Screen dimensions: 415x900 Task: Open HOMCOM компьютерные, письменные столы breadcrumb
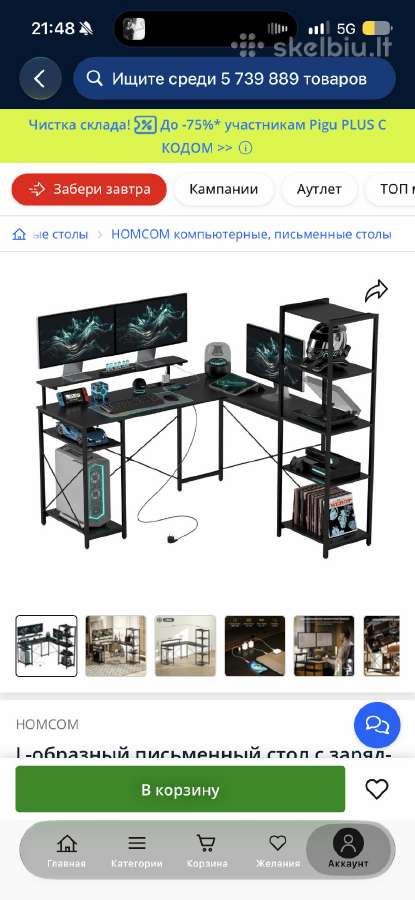[251, 234]
